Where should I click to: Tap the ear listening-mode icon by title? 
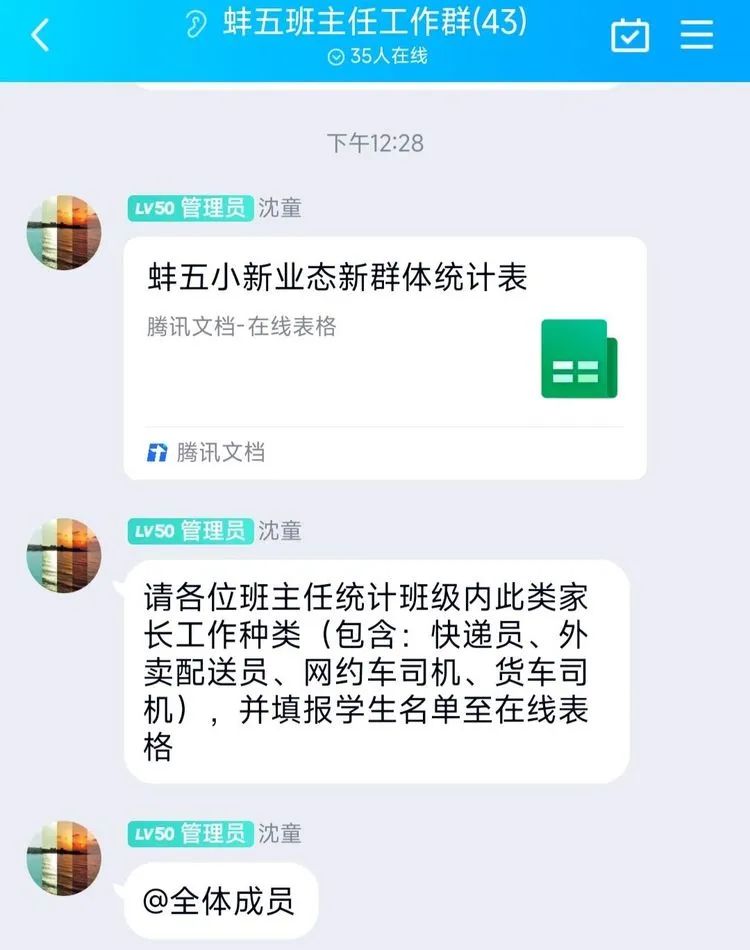196,24
